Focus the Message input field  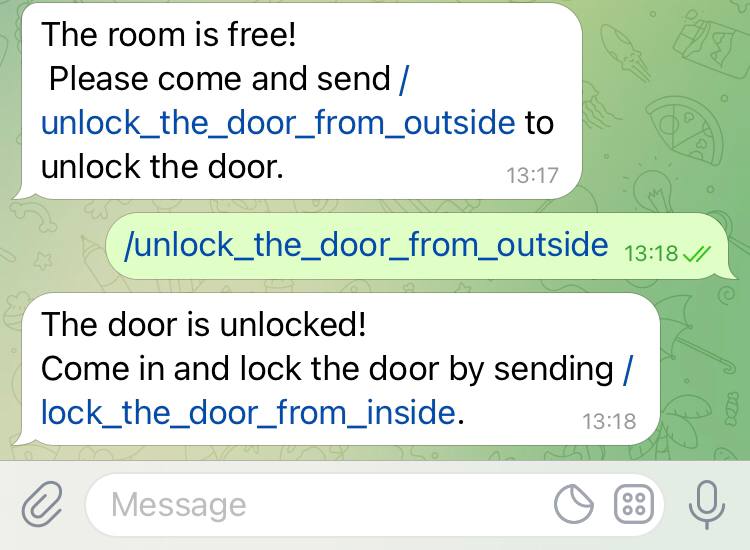(x=320, y=505)
